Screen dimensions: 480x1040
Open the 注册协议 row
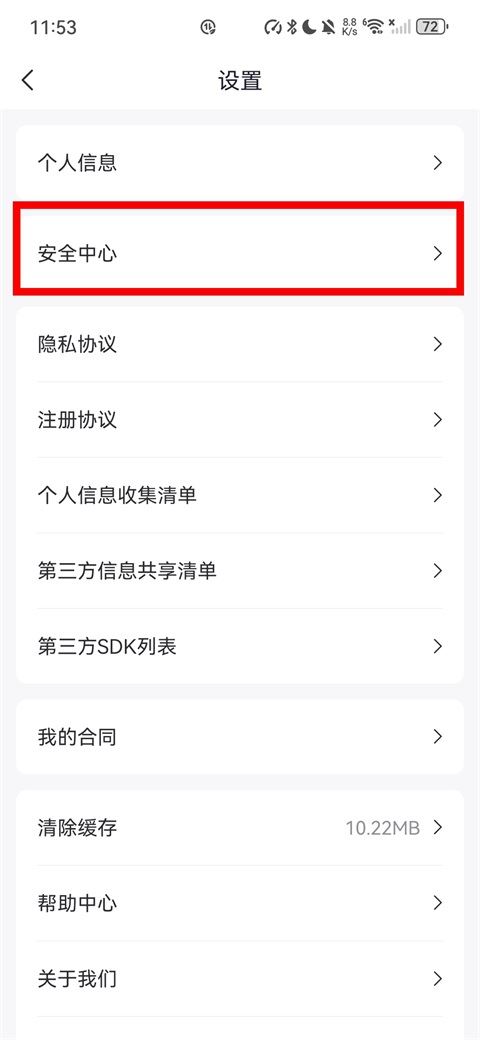click(x=240, y=420)
